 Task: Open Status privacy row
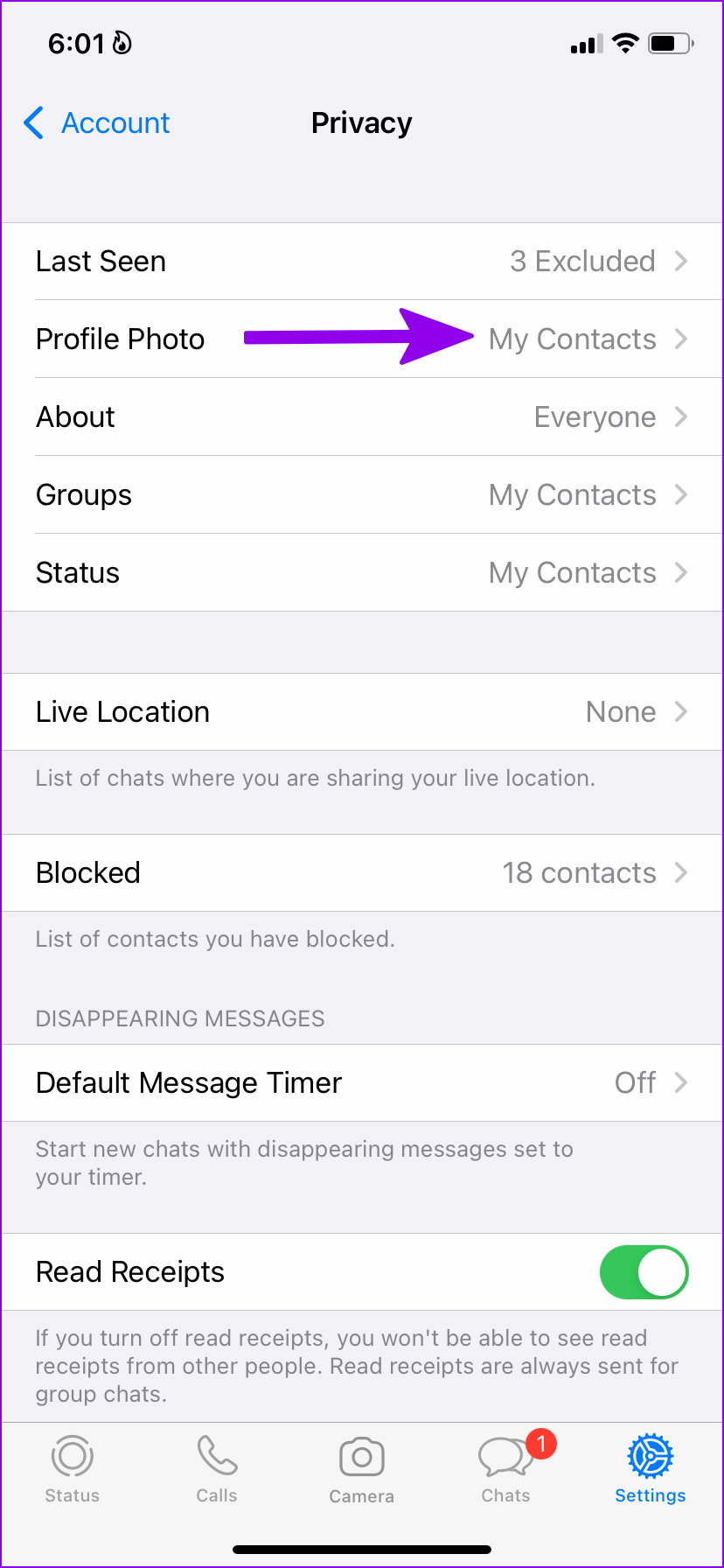point(362,573)
